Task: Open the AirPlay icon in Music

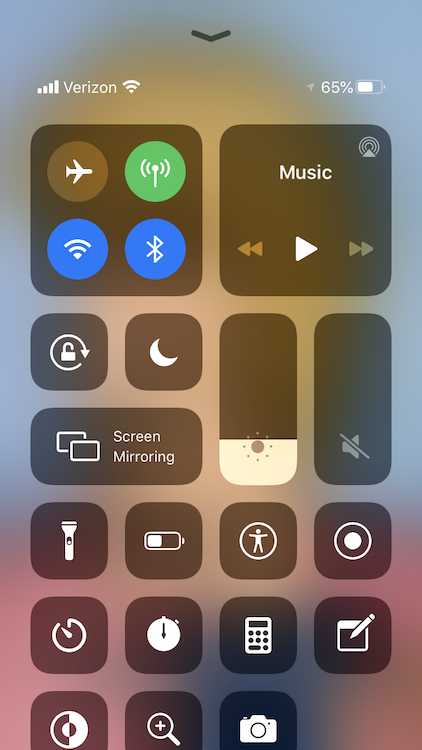Action: 369,148
